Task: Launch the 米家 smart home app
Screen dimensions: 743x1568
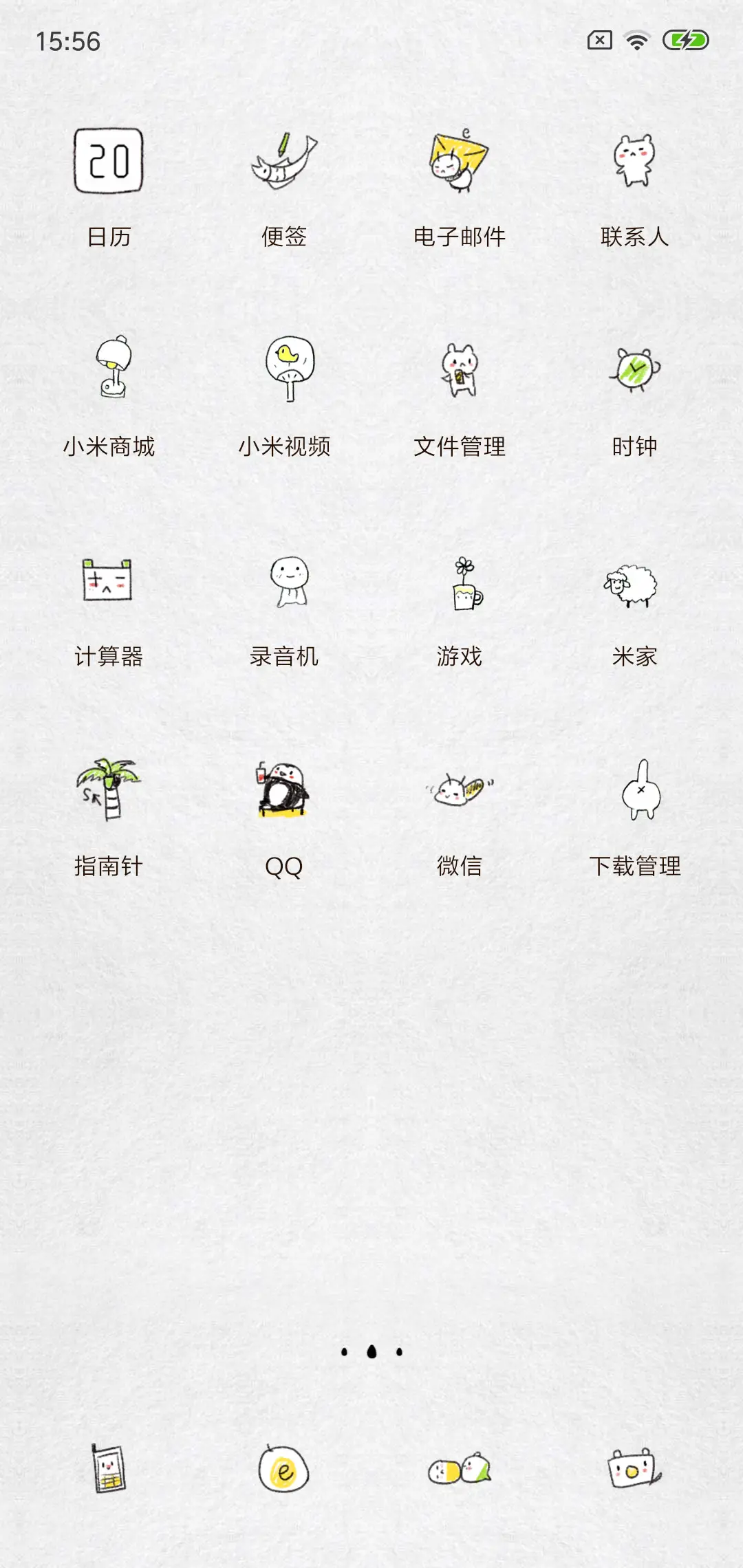Action: click(x=636, y=585)
